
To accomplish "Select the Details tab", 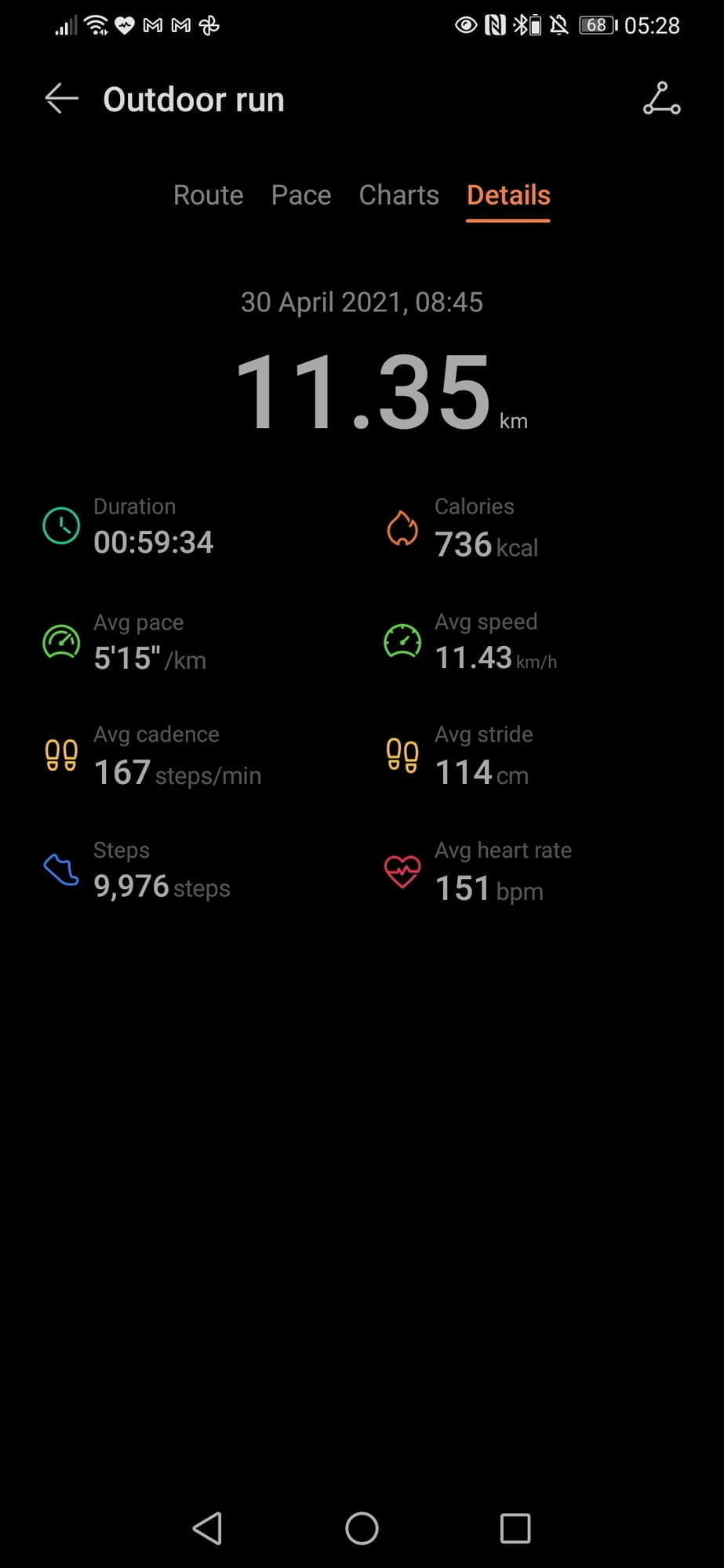I will click(508, 195).
